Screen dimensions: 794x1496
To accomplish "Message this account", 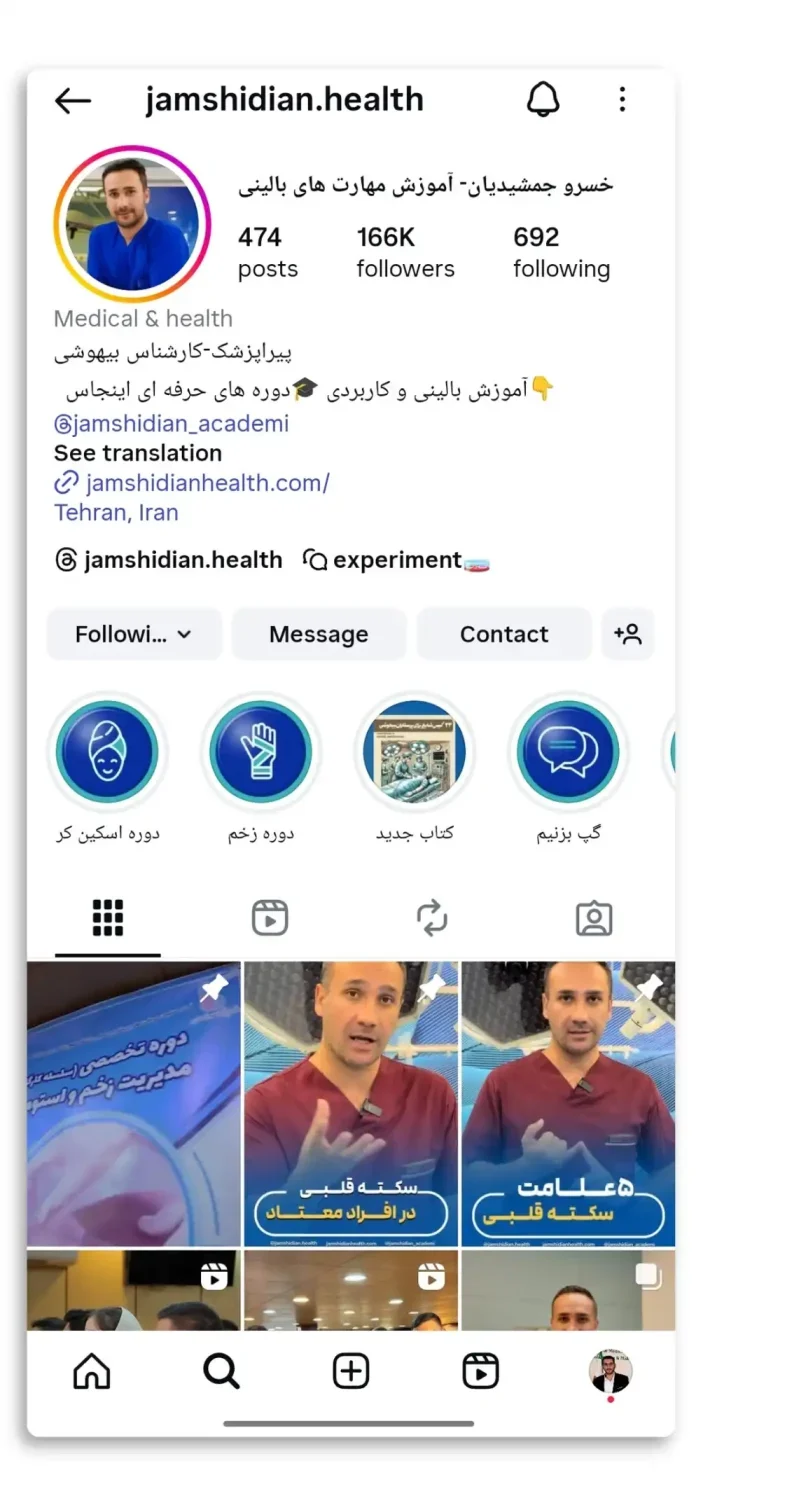I will point(319,634).
